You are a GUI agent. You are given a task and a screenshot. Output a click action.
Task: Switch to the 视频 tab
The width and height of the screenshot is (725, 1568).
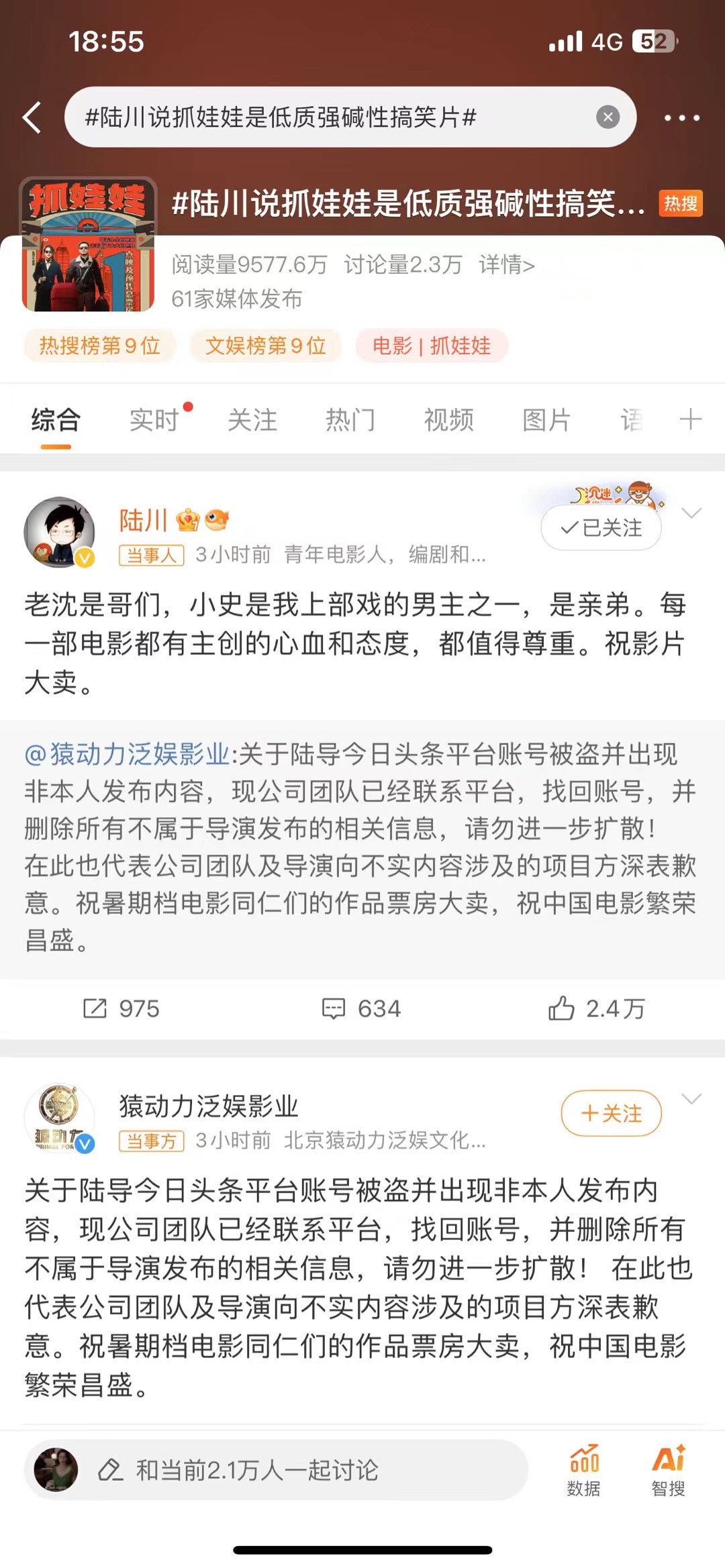(x=448, y=421)
